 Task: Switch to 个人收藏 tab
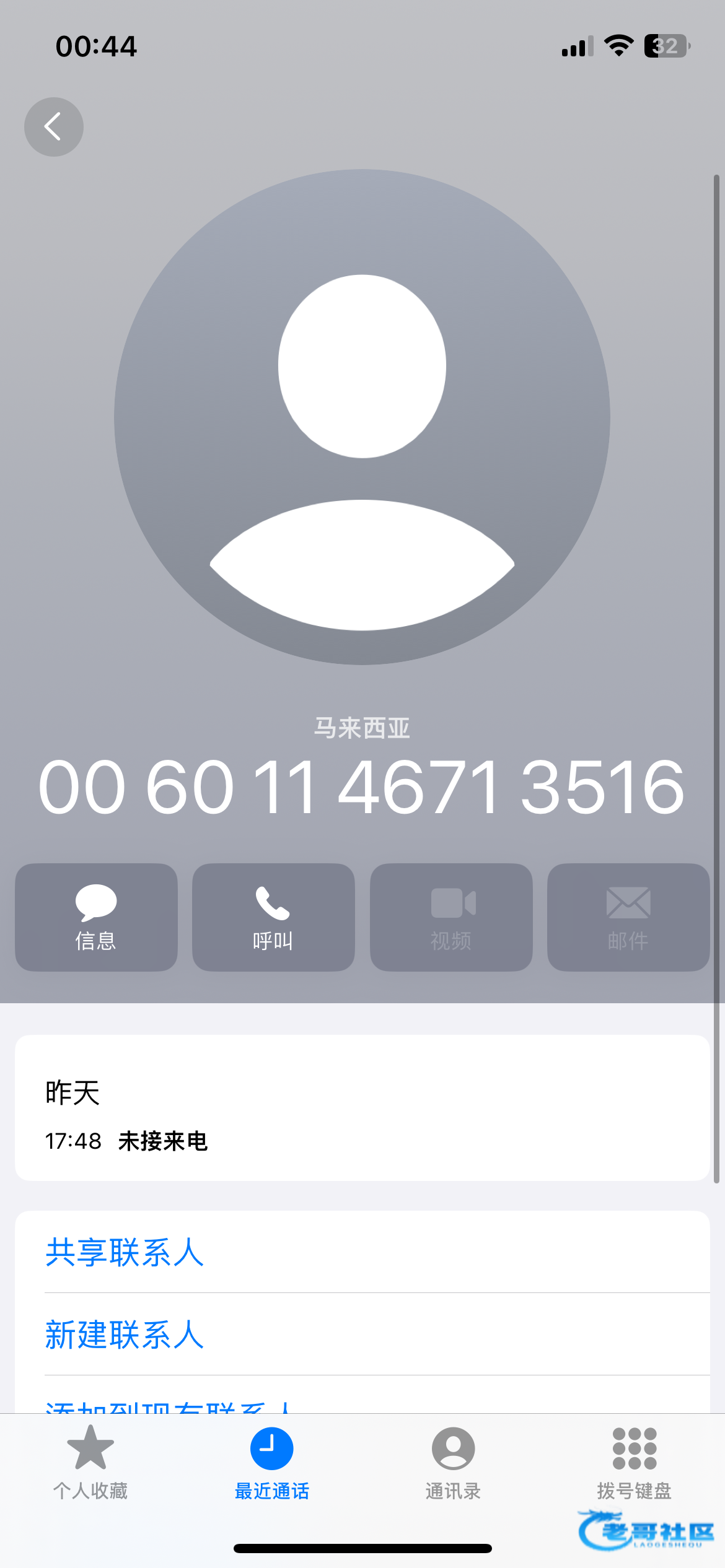pos(90,1463)
